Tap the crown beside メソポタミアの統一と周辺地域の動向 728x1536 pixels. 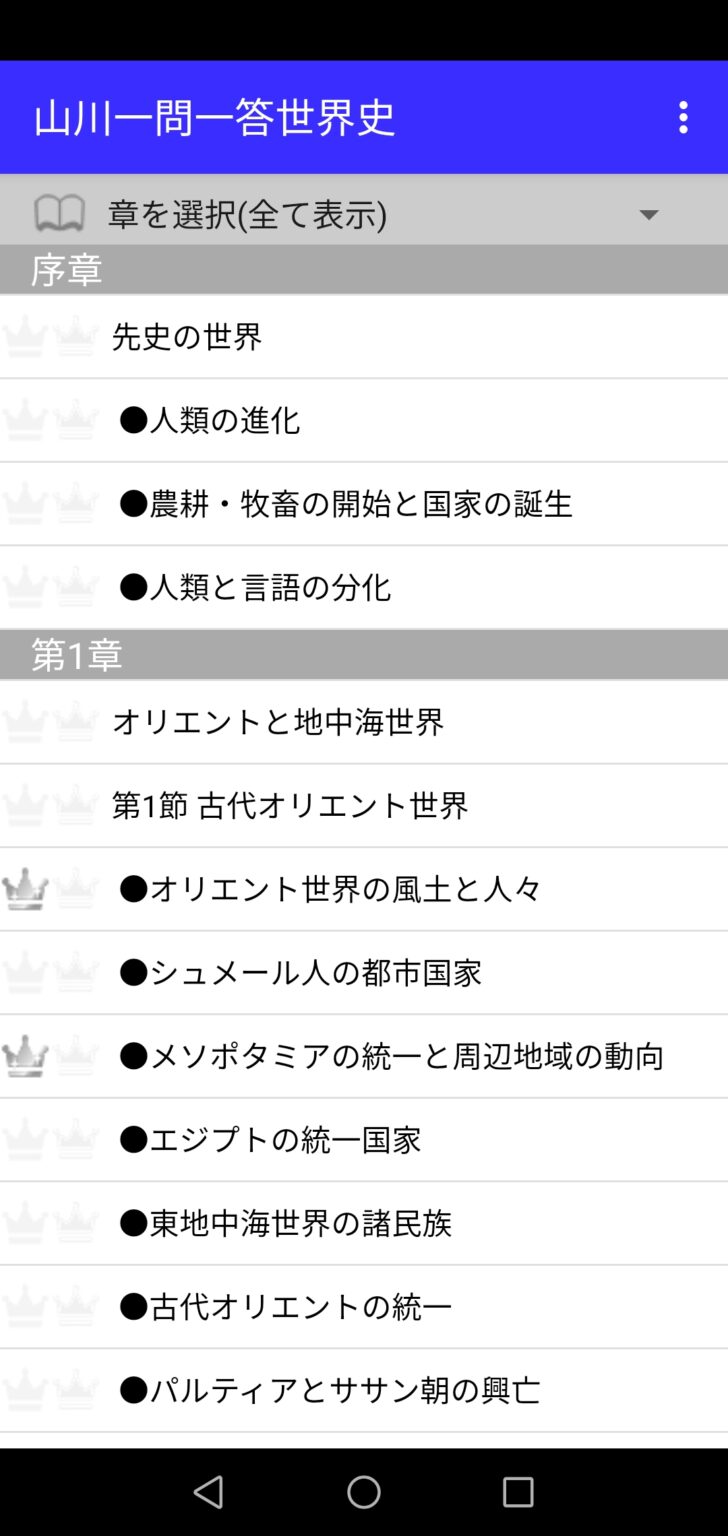point(26,1055)
